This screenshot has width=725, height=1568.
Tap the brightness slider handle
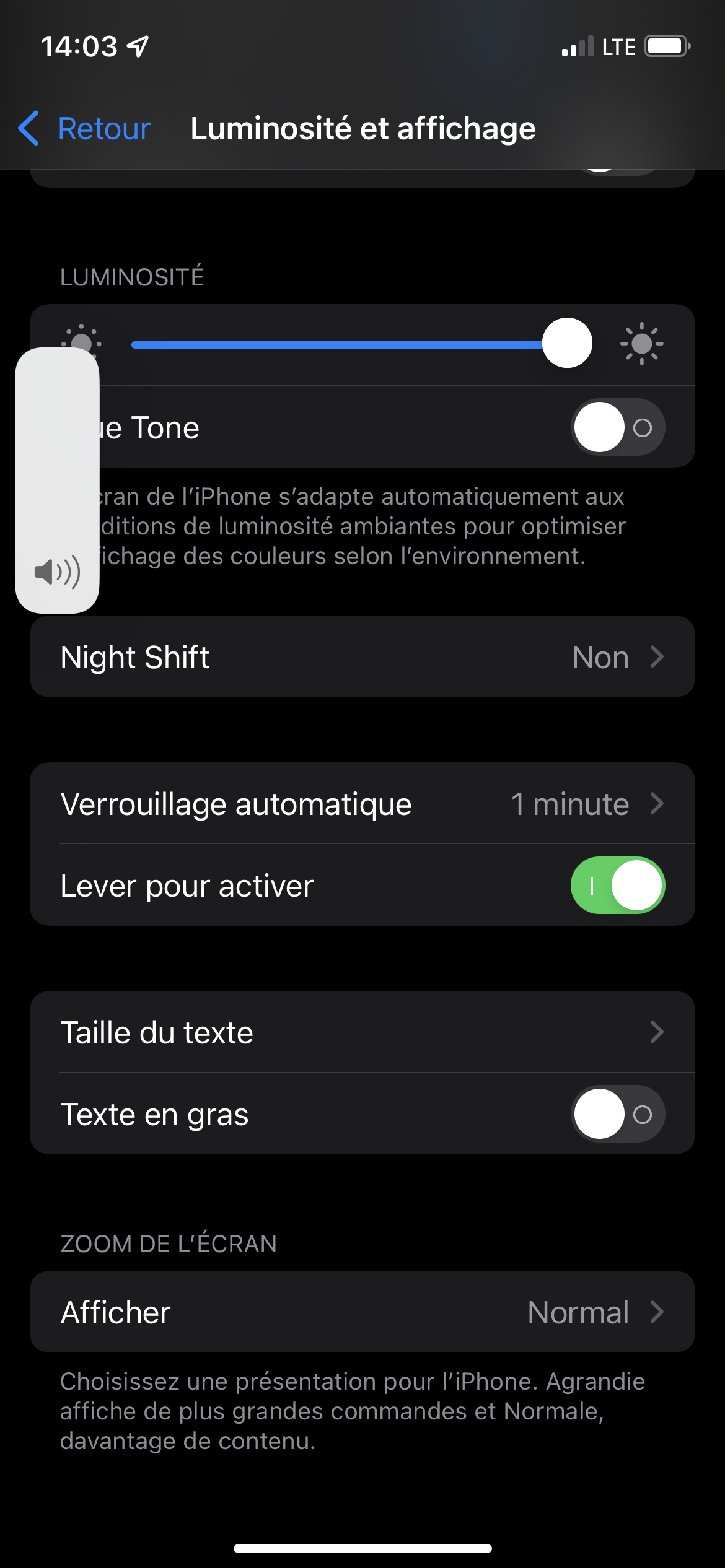pos(567,343)
